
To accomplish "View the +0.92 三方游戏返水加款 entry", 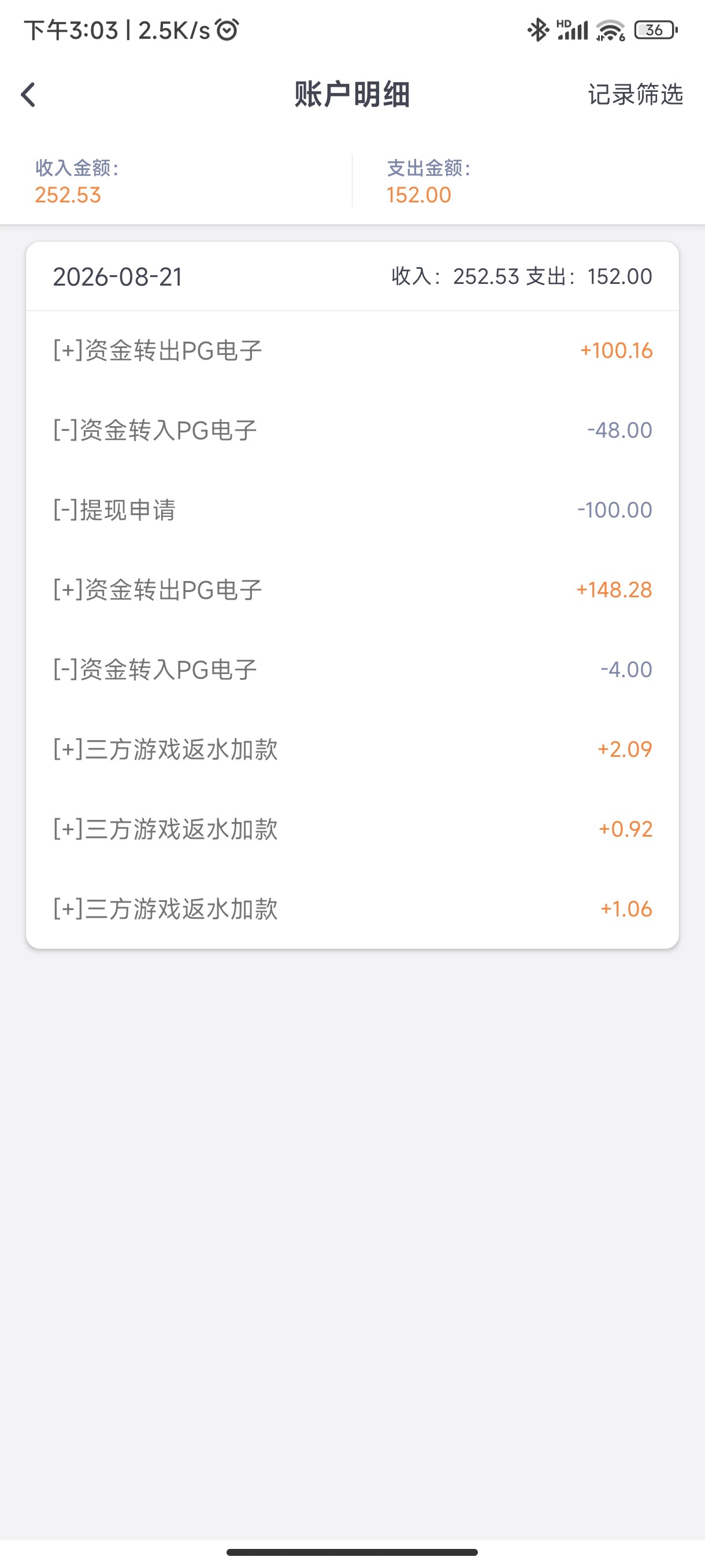I will [x=352, y=829].
